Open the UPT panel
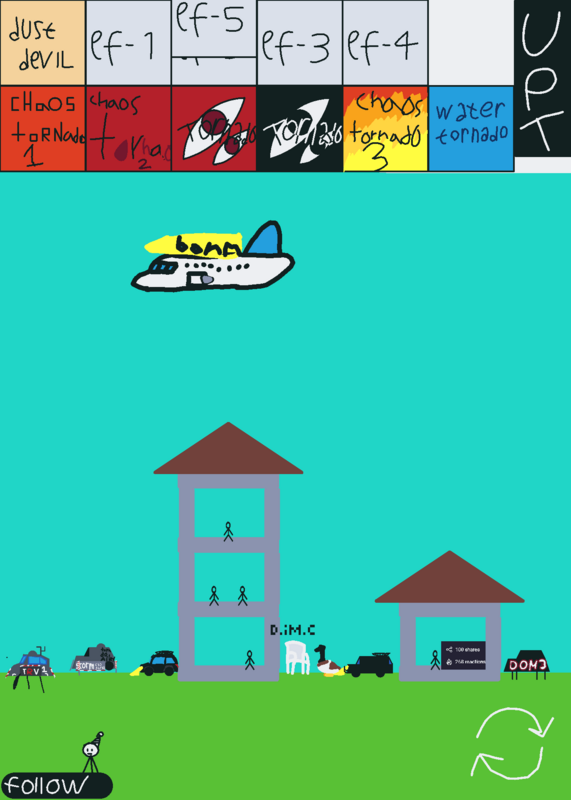Screen dimensions: 571x800 click(x=542, y=79)
